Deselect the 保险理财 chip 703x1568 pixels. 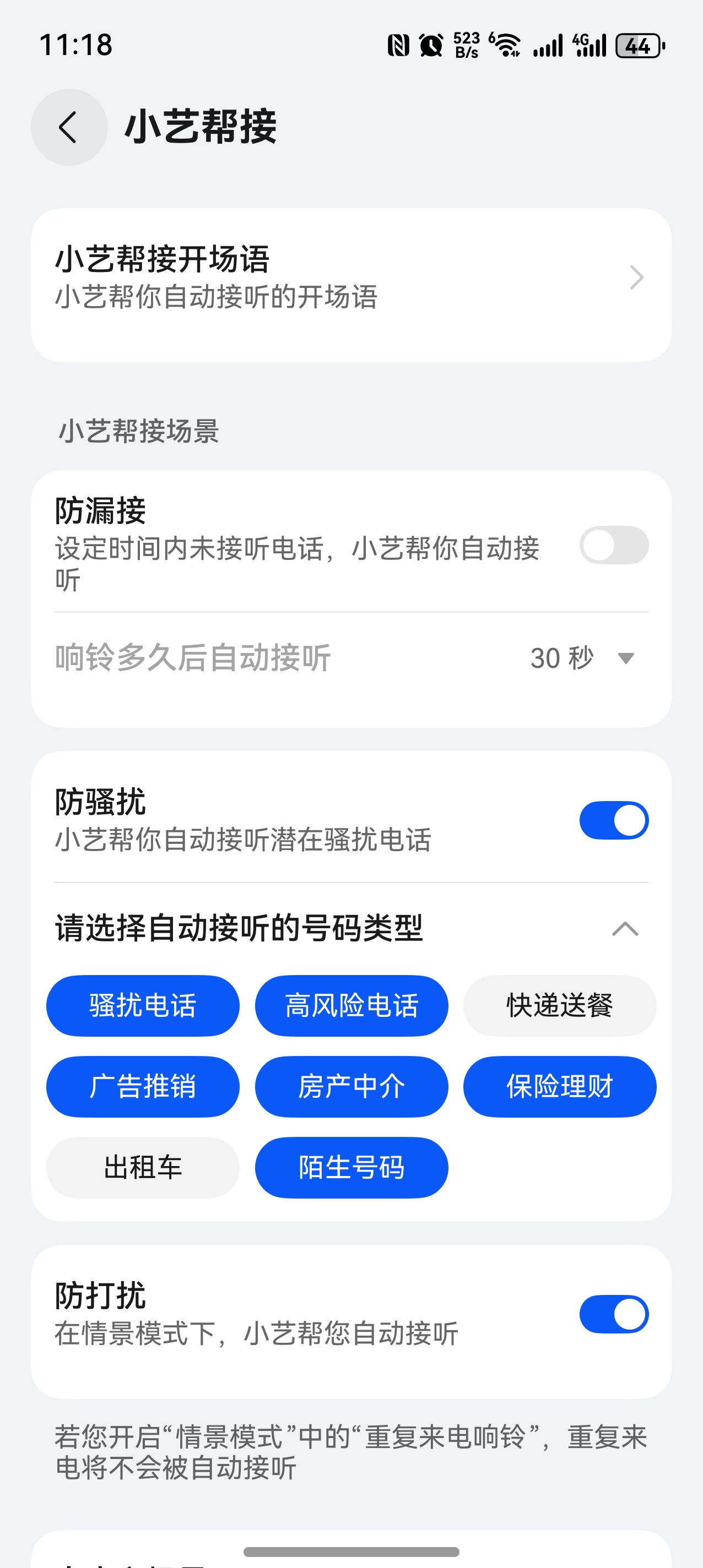click(x=559, y=1086)
